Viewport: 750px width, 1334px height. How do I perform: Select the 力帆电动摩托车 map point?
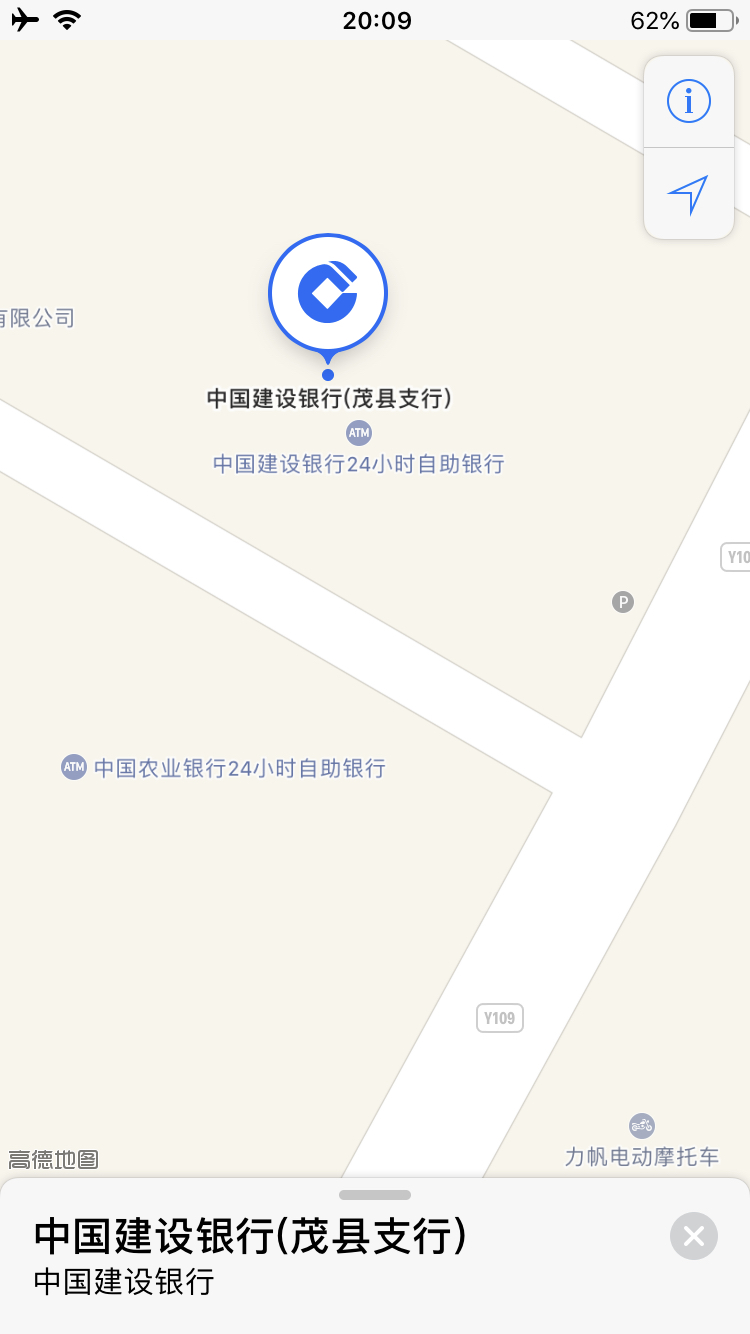pyautogui.click(x=642, y=1126)
